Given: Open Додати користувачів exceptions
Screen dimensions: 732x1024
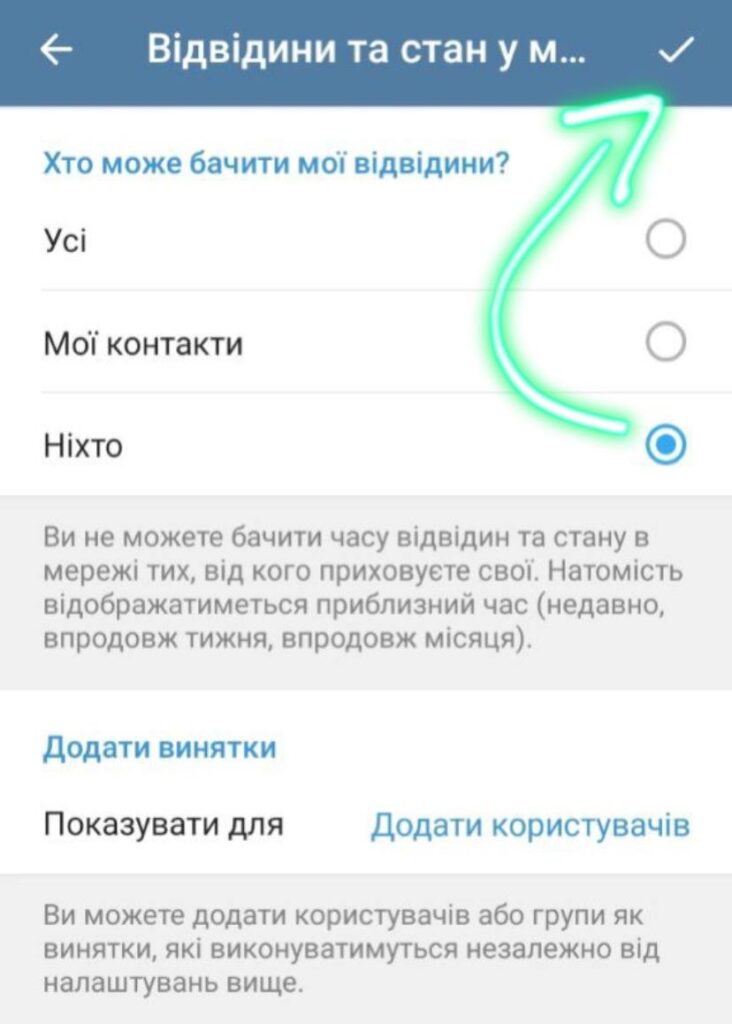Looking at the screenshot, I should [x=530, y=825].
